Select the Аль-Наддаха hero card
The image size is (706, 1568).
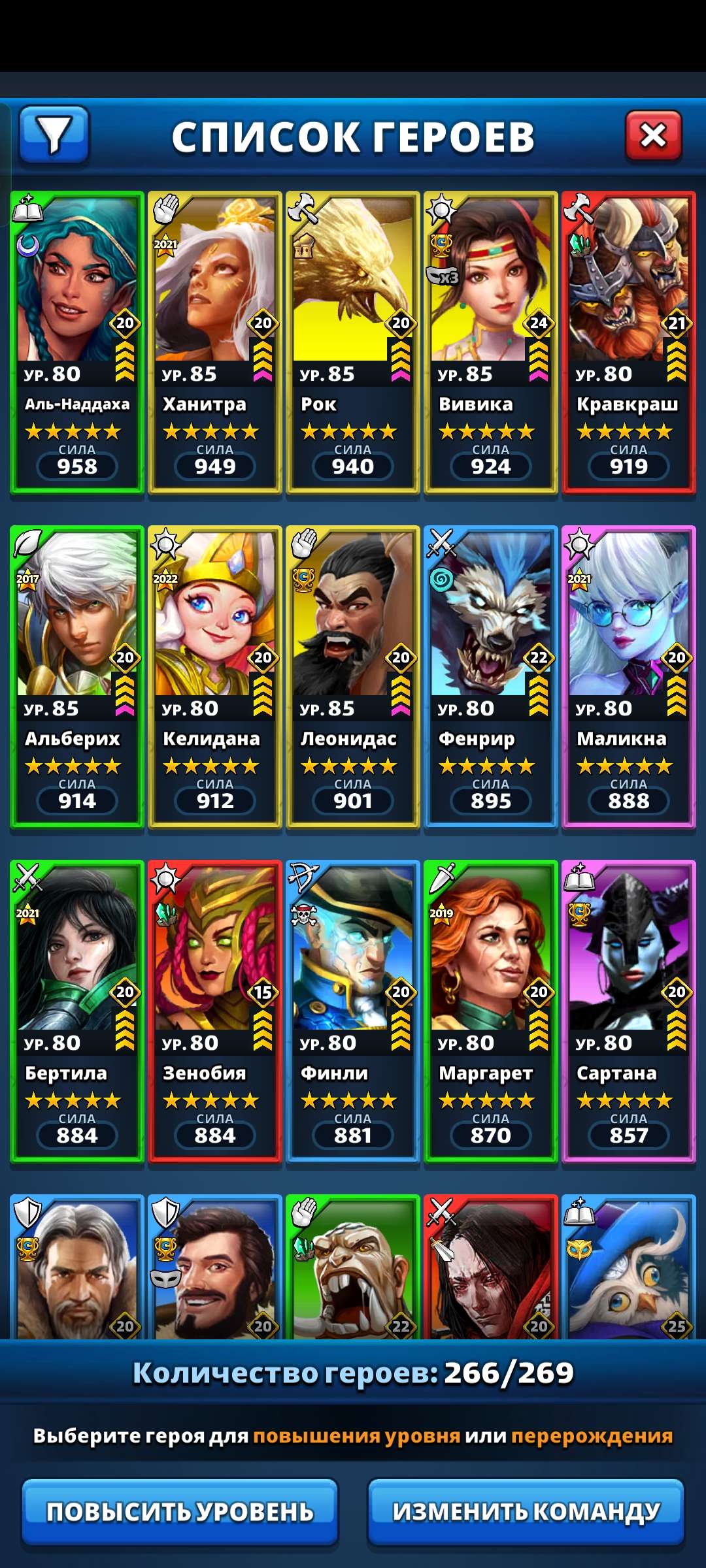[x=77, y=342]
